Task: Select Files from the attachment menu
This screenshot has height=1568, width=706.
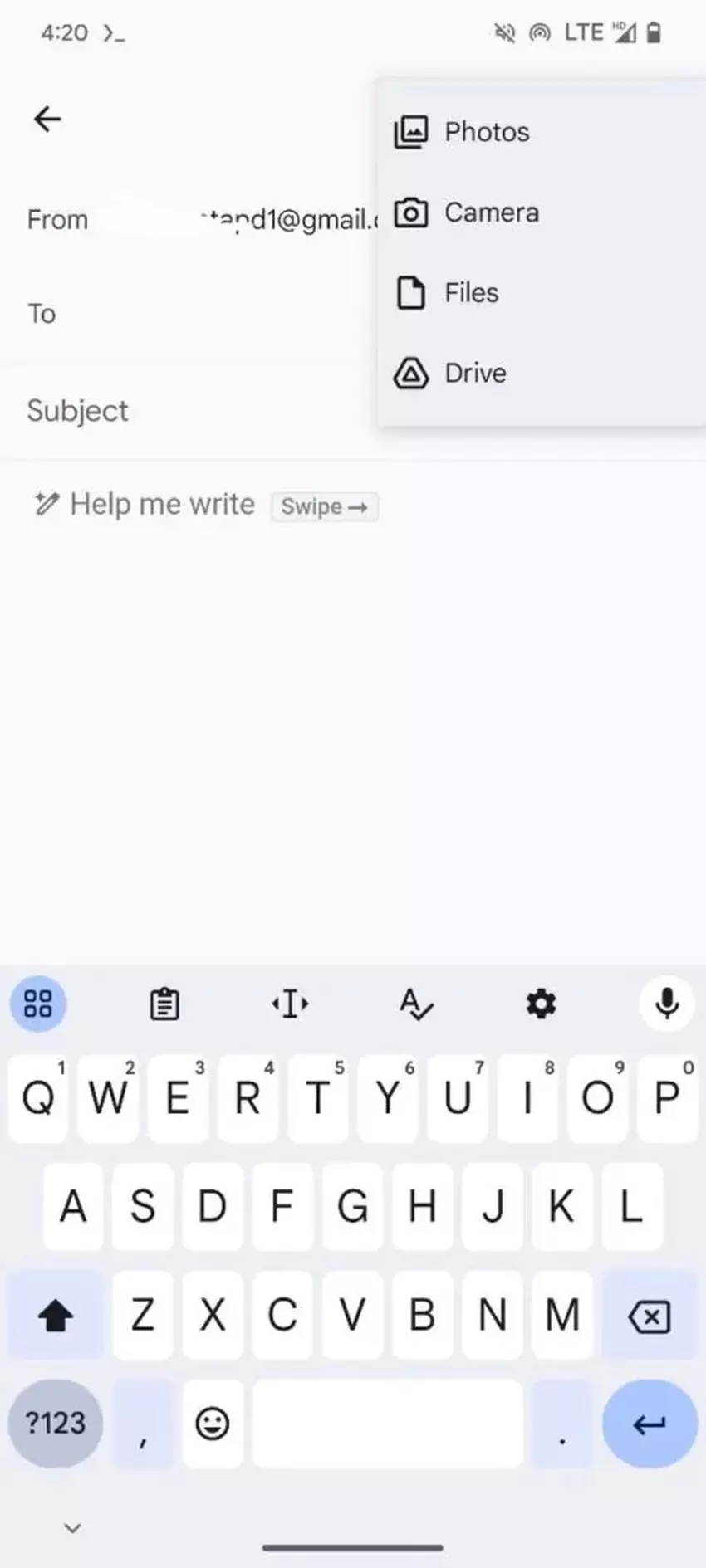Action: click(471, 293)
